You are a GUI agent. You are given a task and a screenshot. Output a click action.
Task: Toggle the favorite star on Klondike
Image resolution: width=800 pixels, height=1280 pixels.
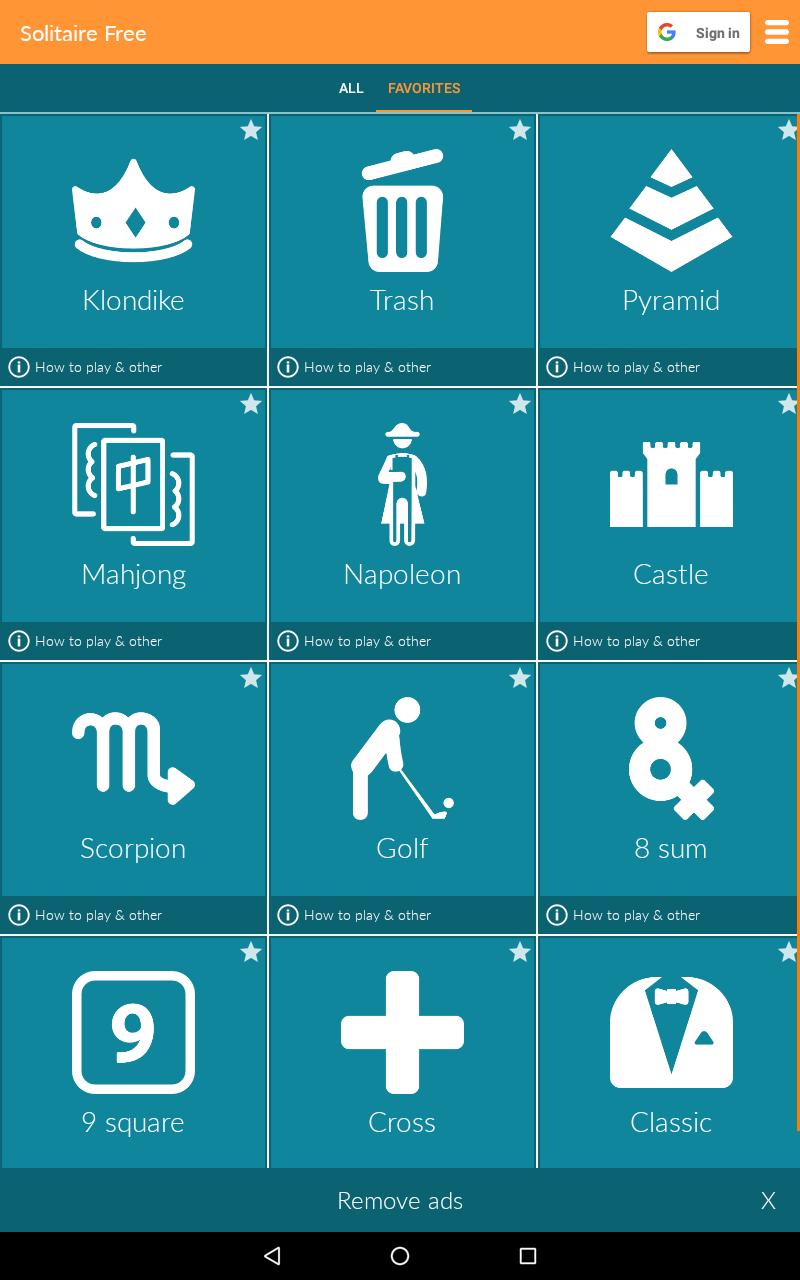(x=251, y=130)
